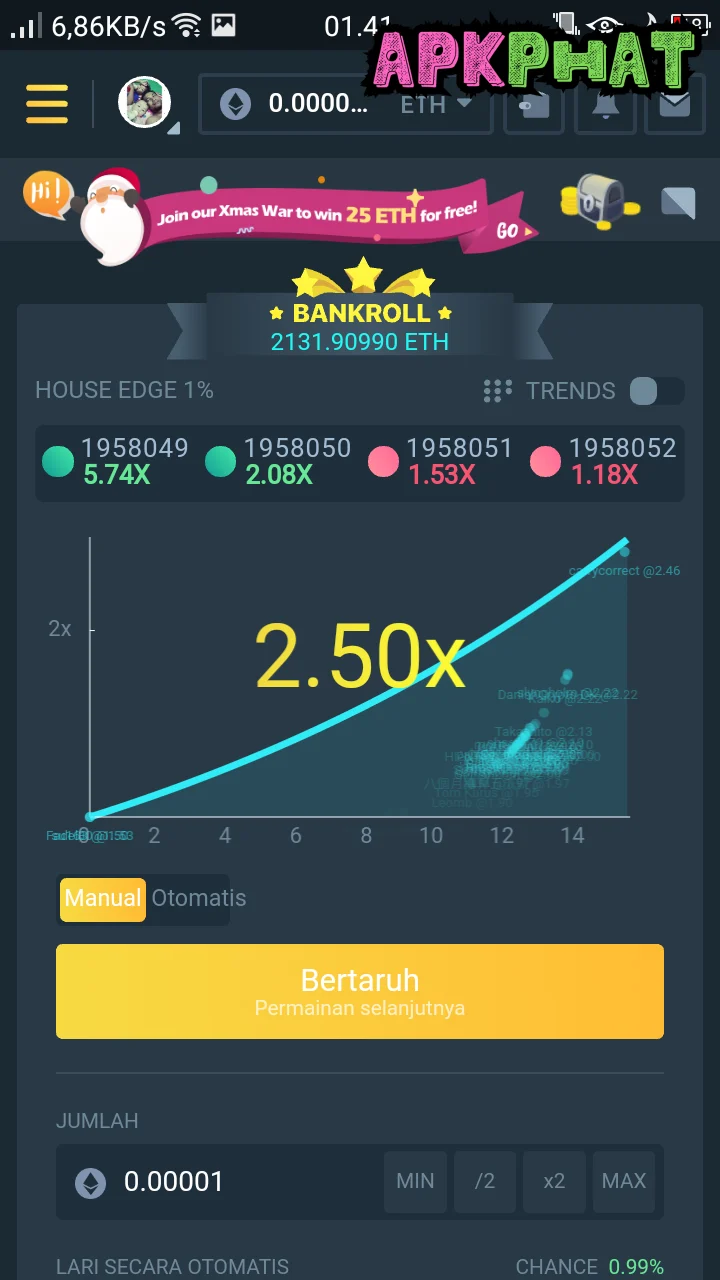This screenshot has width=720, height=1280.
Task: Select the Manual tab
Action: [x=103, y=898]
